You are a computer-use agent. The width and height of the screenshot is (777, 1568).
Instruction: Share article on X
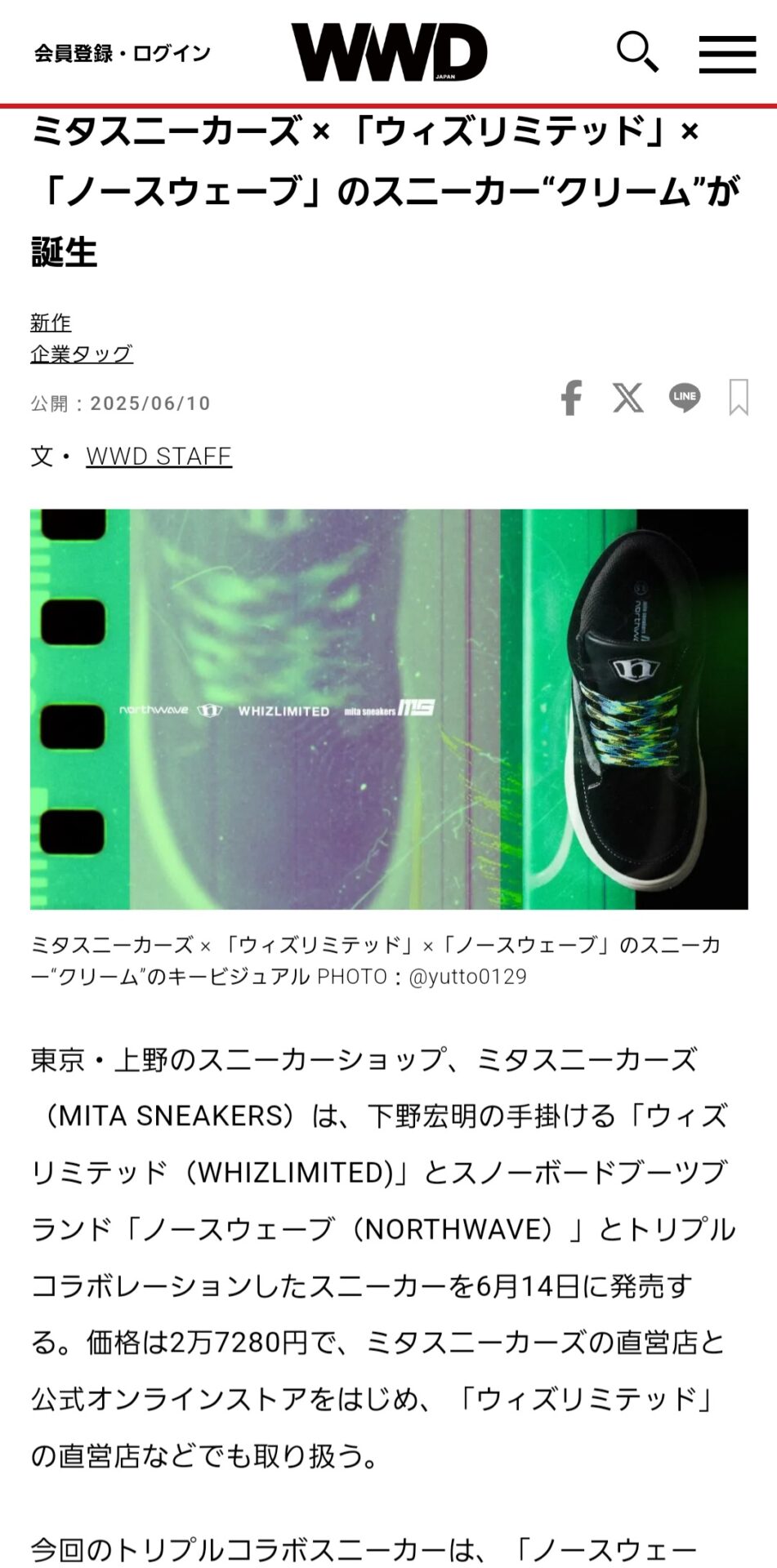point(627,398)
